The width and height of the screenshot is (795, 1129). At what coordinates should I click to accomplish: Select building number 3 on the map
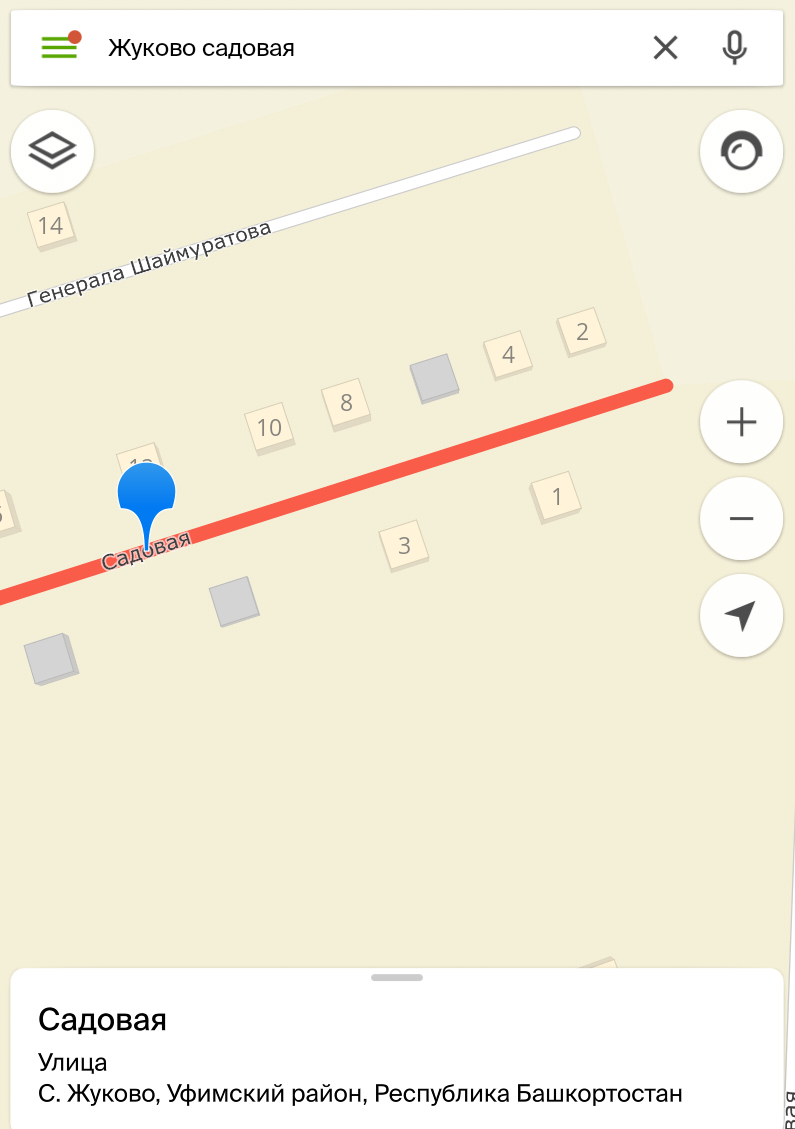[x=404, y=546]
